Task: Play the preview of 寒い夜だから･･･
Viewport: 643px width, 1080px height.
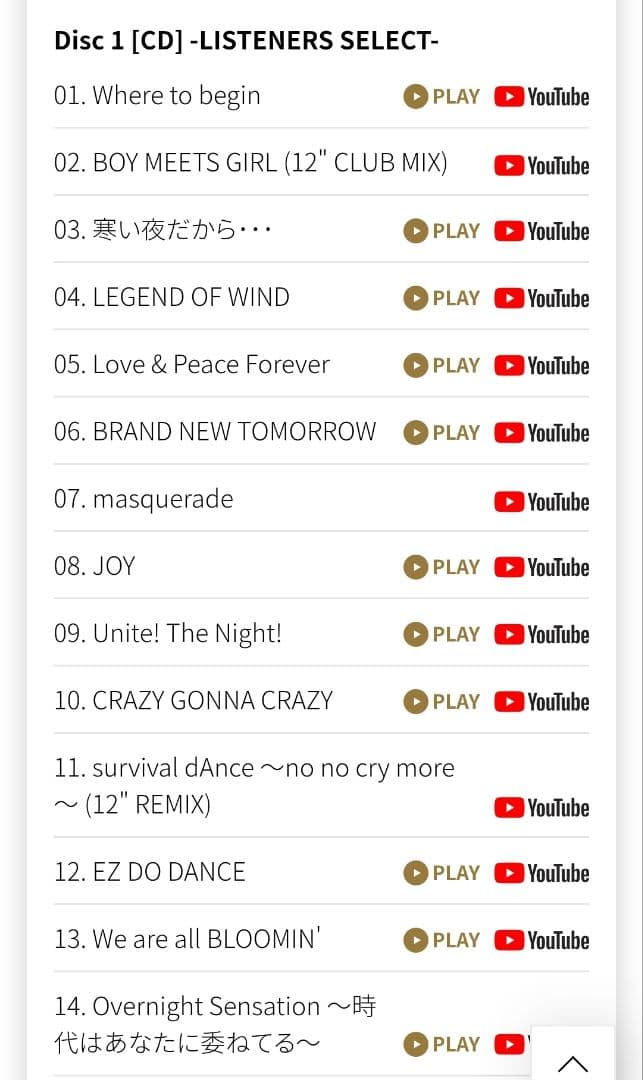Action: pyautogui.click(x=442, y=231)
